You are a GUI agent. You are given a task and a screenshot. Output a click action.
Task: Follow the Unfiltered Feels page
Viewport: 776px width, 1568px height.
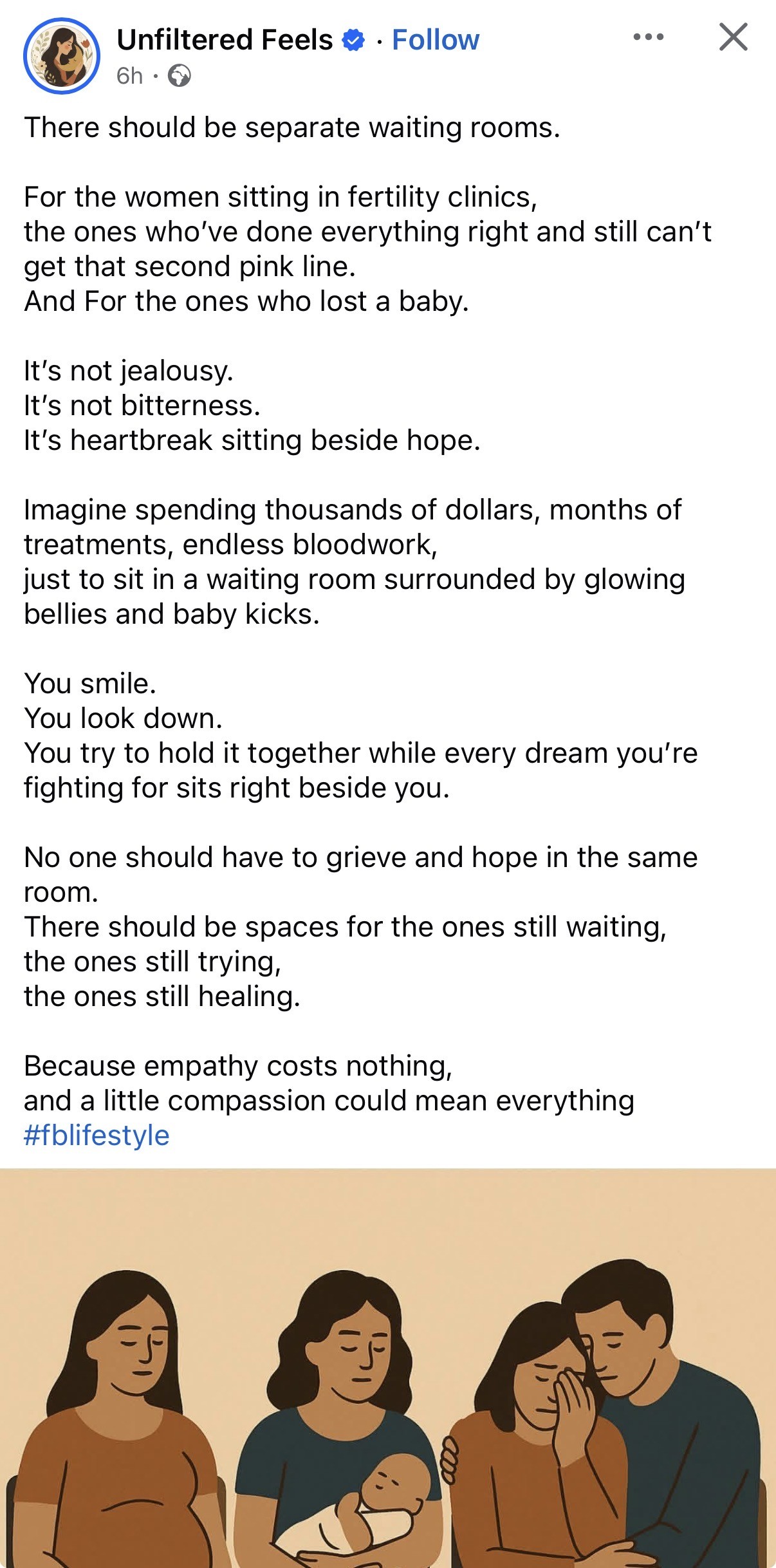pyautogui.click(x=436, y=40)
